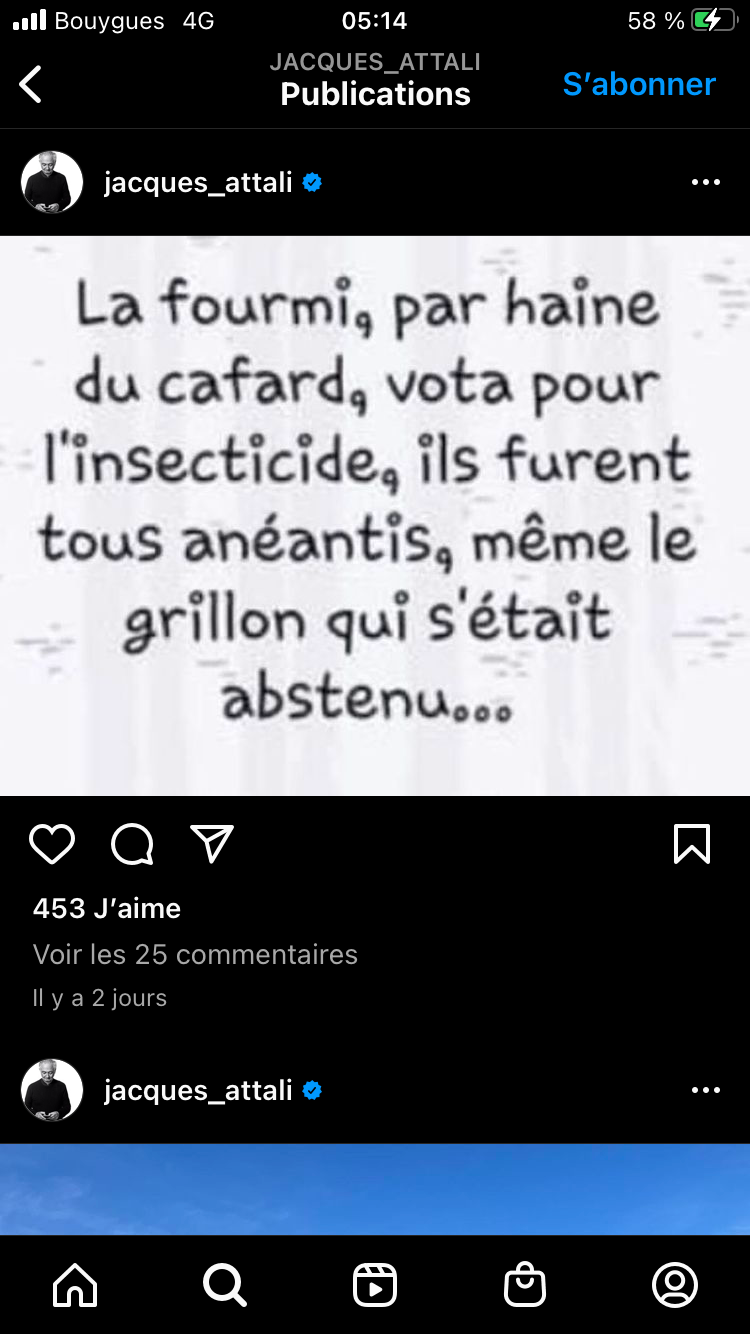The height and width of the screenshot is (1334, 750).
Task: Share the fourmi quote post via send icon
Action: click(x=212, y=844)
